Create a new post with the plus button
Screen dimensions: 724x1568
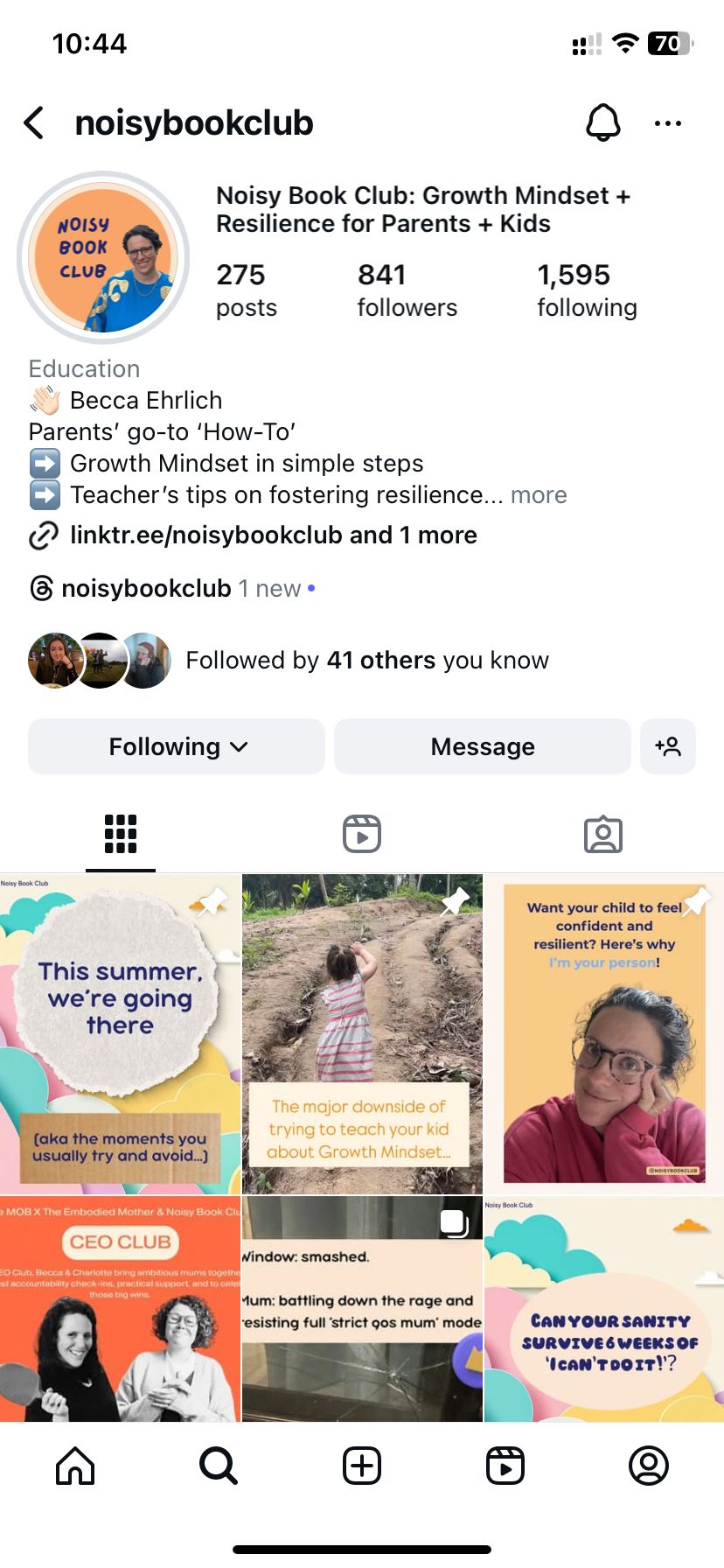(x=362, y=1465)
